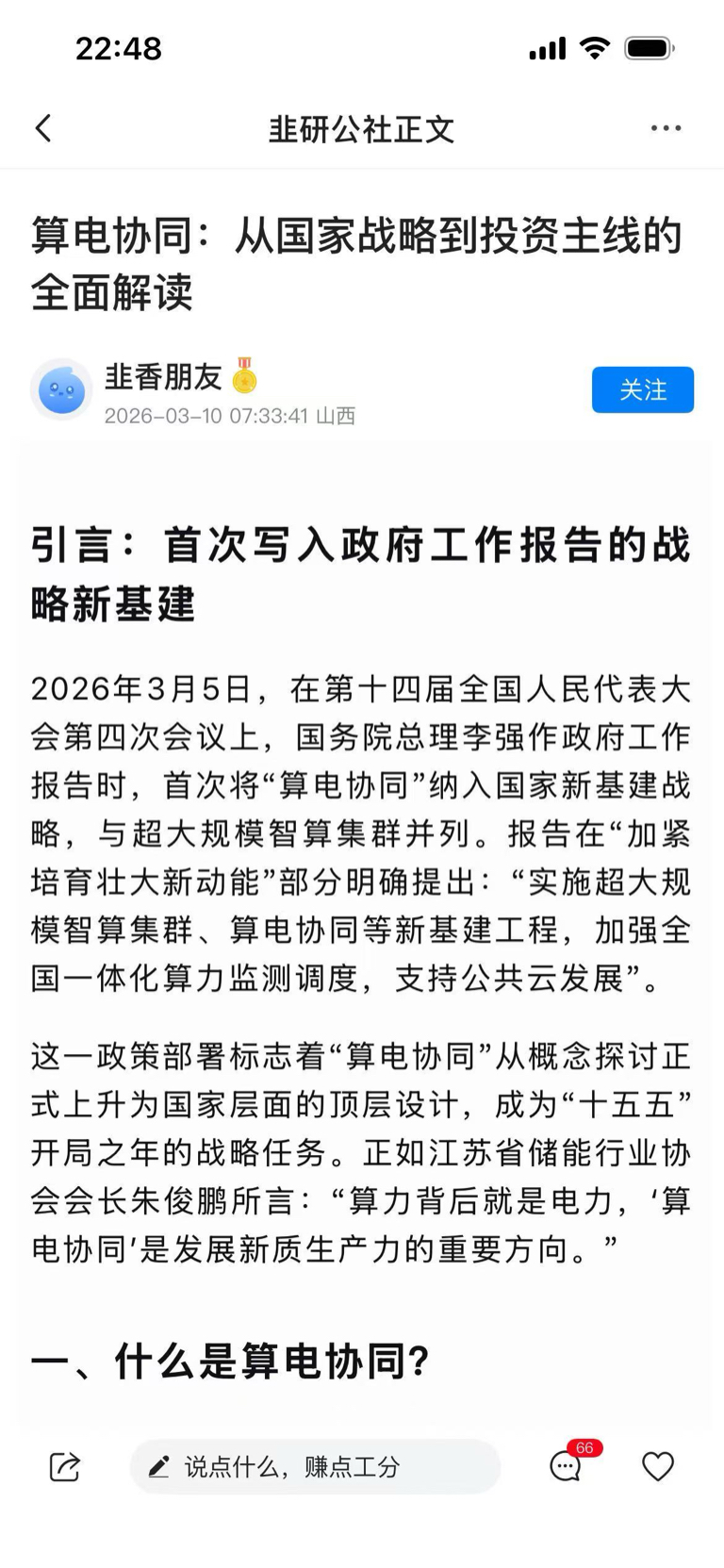Open the three-dot overflow menu
The image size is (724, 1568).
pos(666,128)
